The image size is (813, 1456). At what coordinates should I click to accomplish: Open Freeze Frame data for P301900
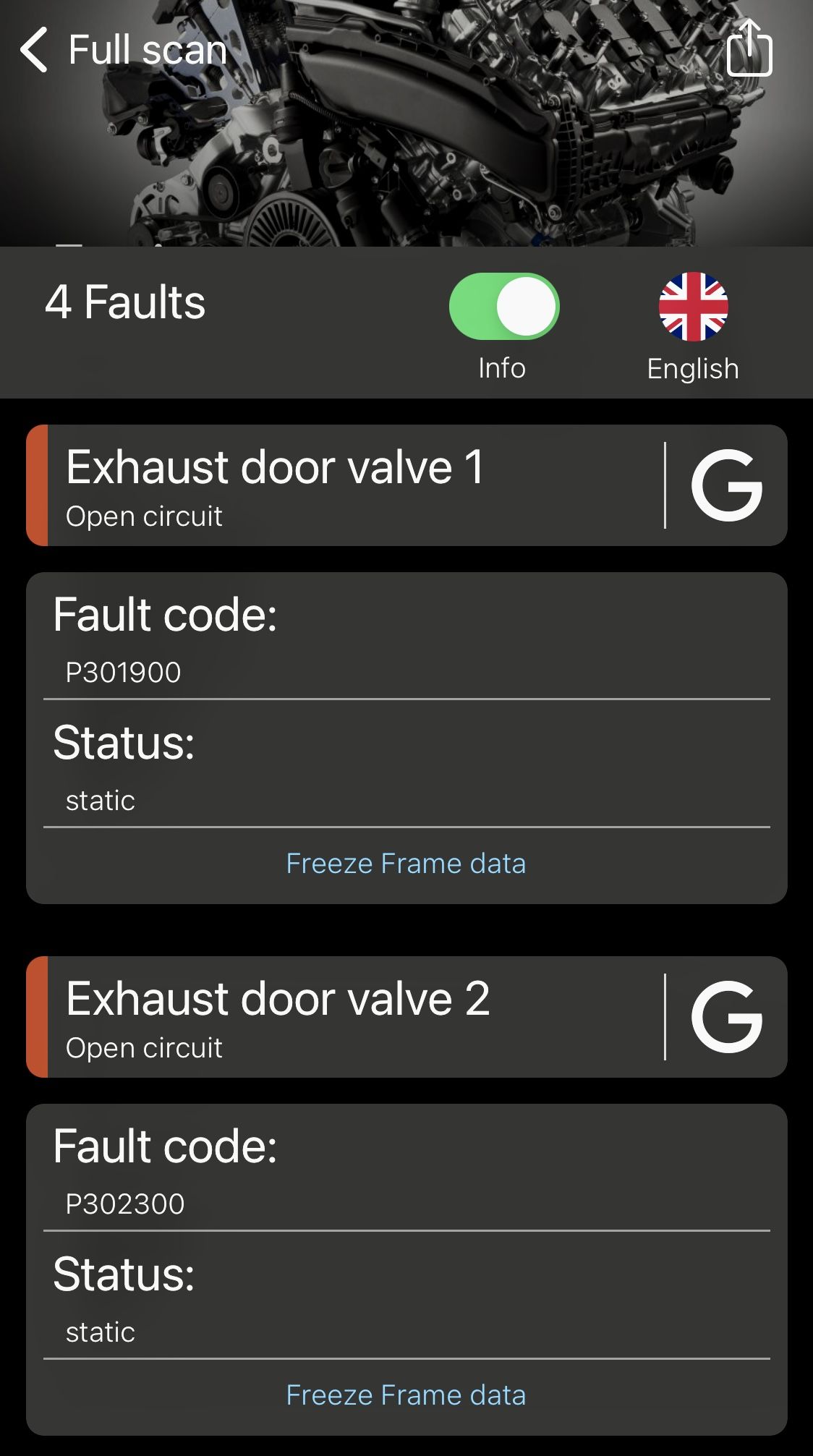click(406, 864)
